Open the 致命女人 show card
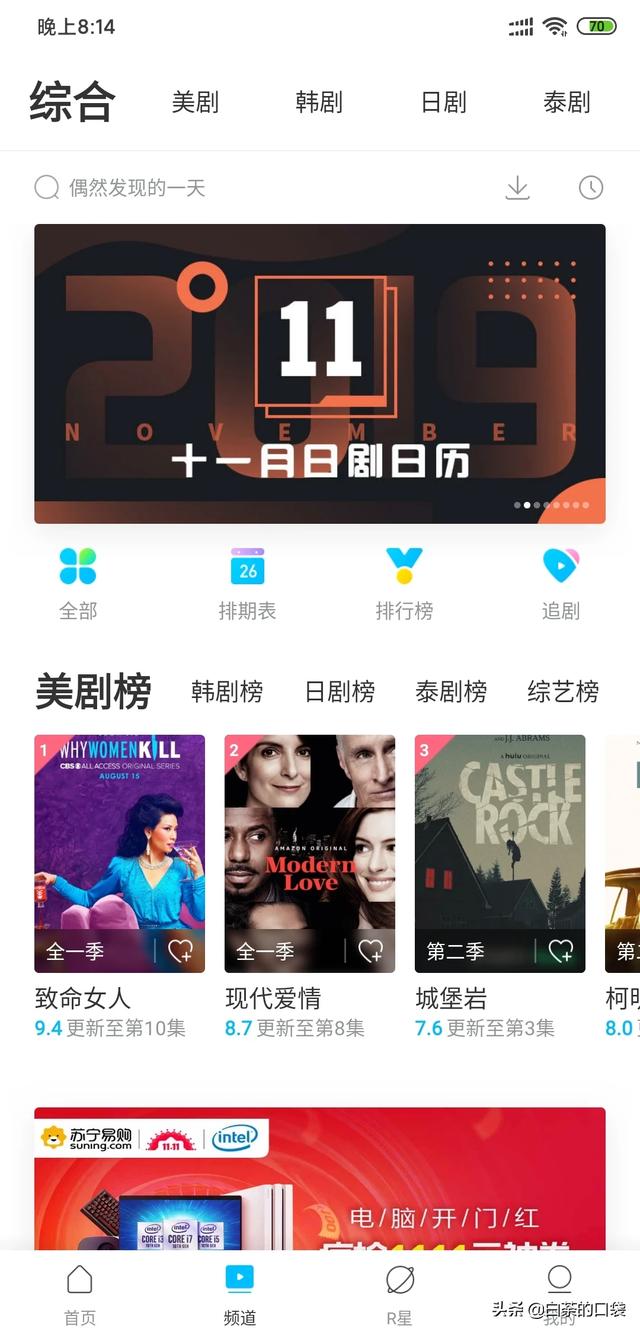Screen dimensions: 640x1332 pyautogui.click(x=120, y=853)
